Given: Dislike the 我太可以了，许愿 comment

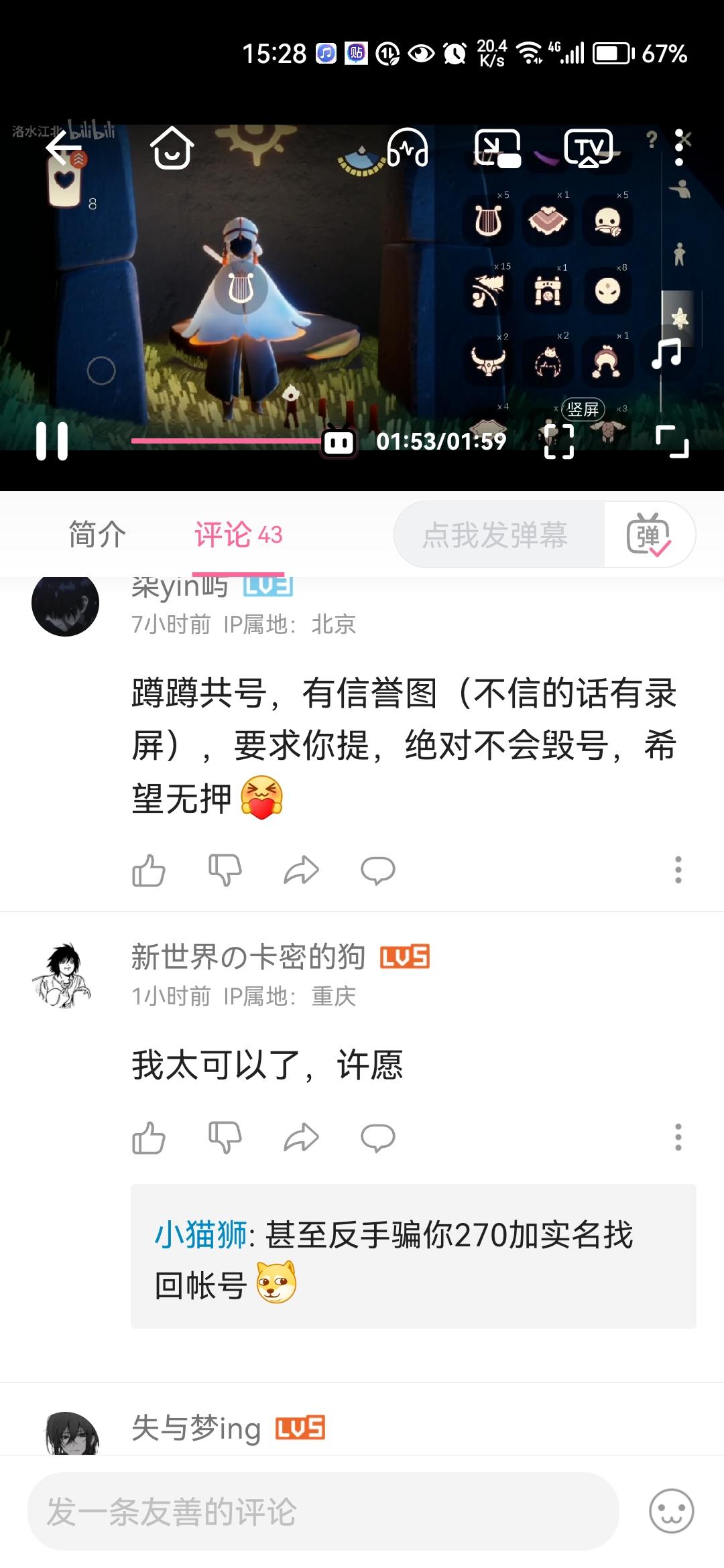Looking at the screenshot, I should tap(225, 1137).
